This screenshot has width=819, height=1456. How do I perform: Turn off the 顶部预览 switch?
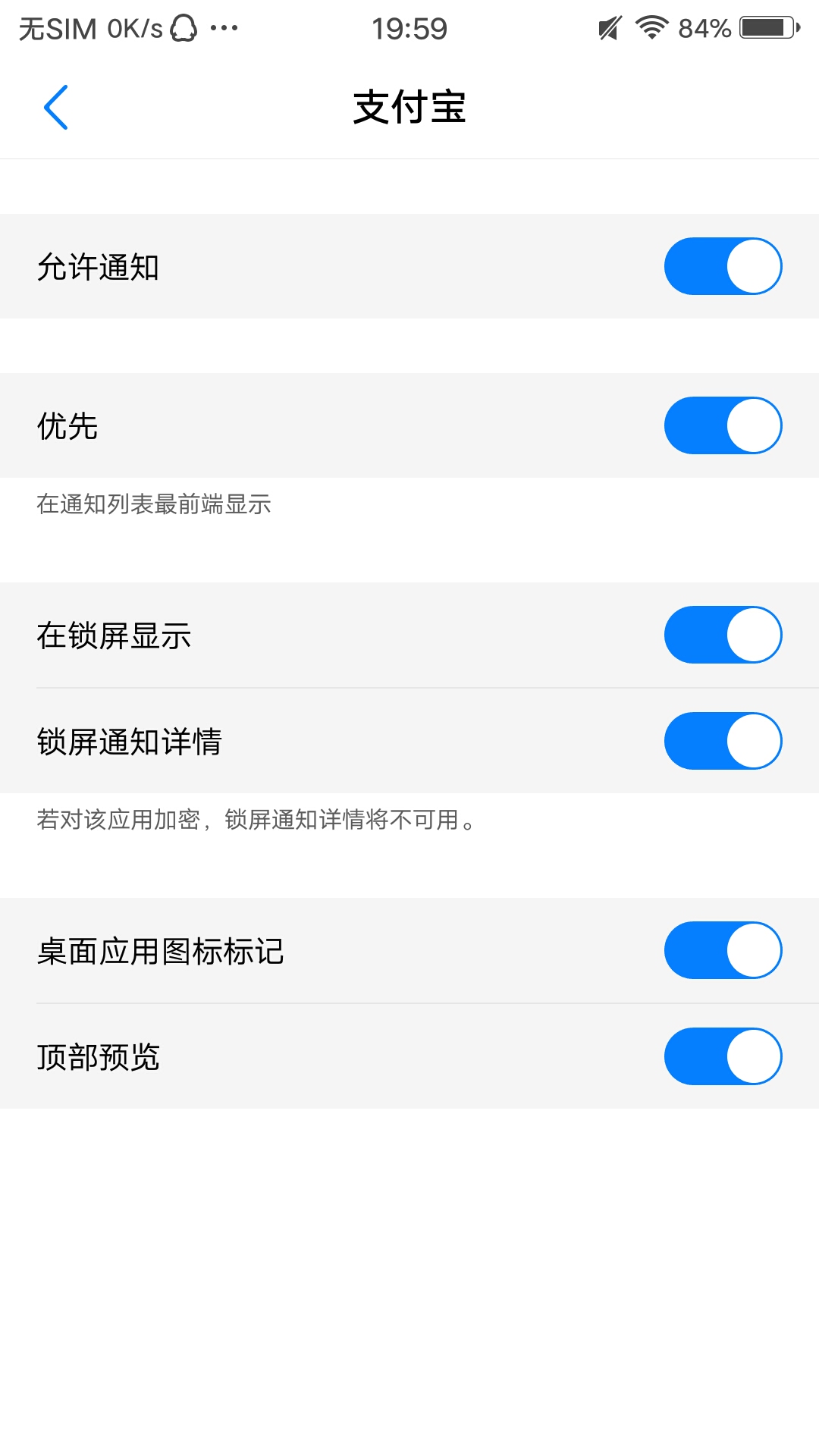click(x=723, y=1056)
